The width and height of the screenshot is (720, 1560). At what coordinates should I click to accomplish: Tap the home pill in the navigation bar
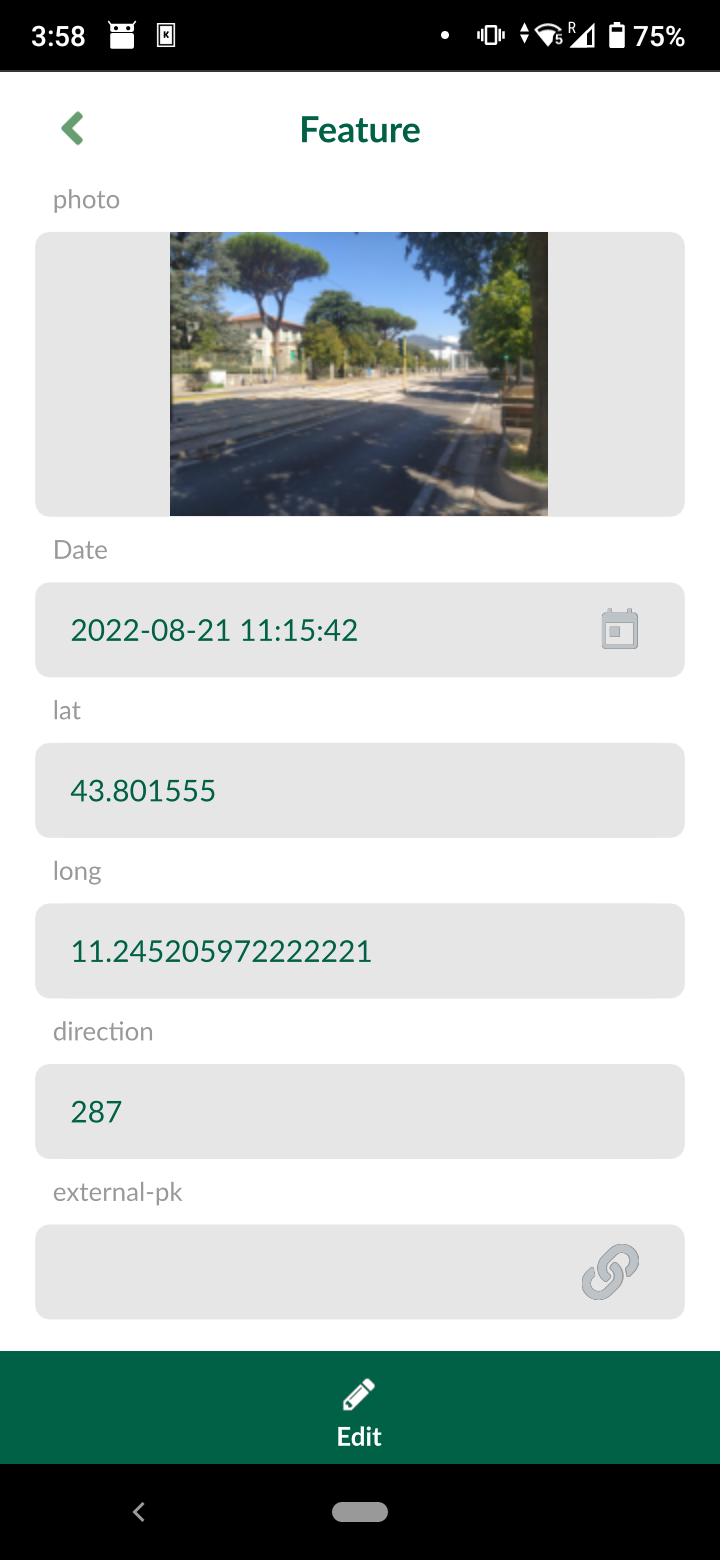pos(359,1512)
